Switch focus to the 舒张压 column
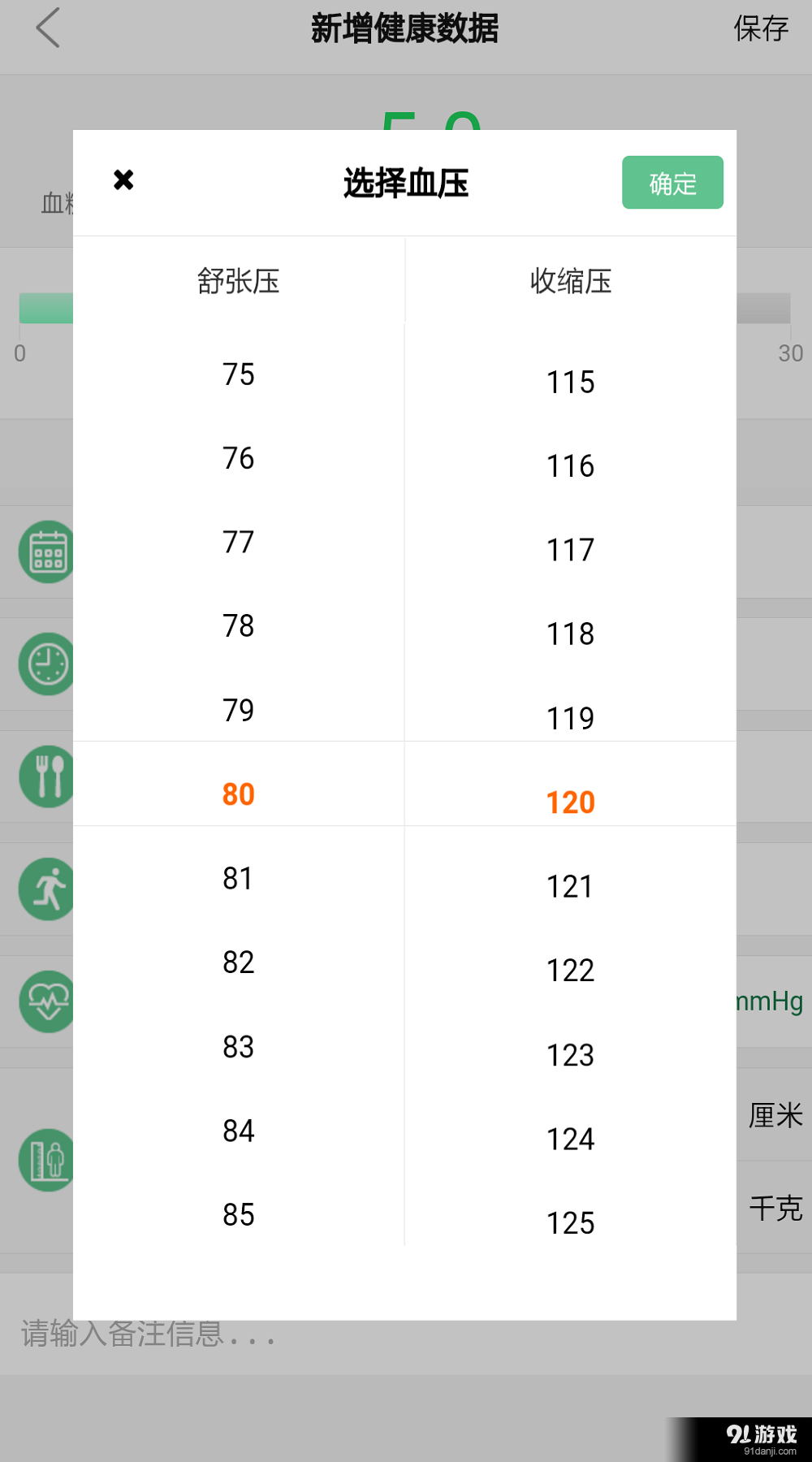812x1462 pixels. [x=239, y=281]
